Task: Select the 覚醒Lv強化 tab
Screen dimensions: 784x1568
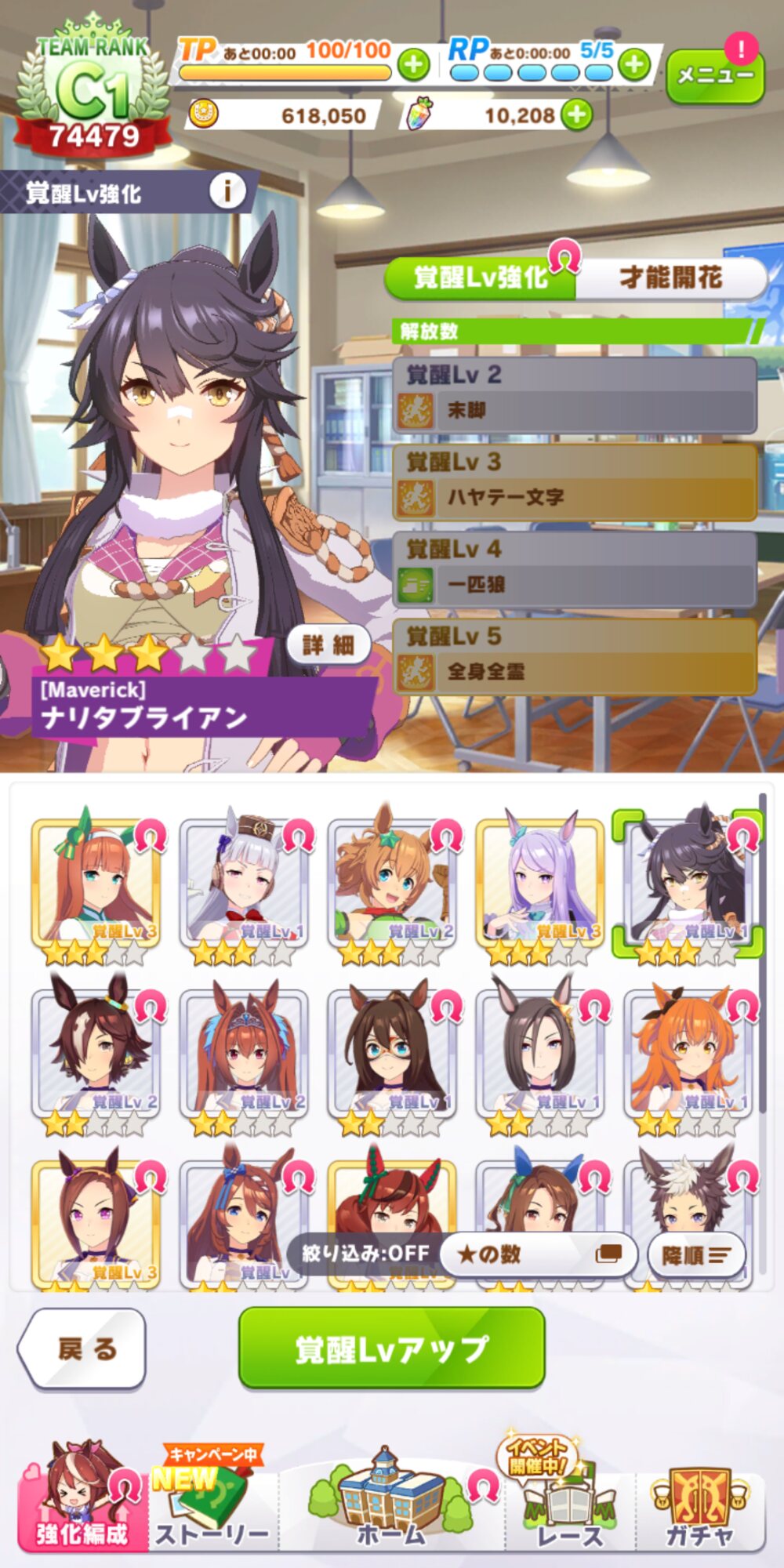Action: coord(481,278)
